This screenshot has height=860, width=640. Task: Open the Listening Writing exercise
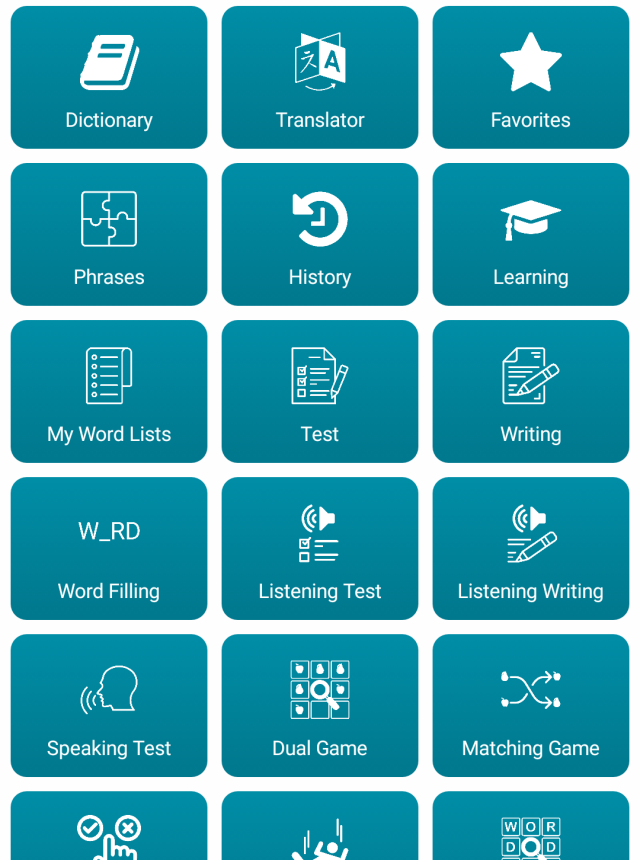coord(531,549)
